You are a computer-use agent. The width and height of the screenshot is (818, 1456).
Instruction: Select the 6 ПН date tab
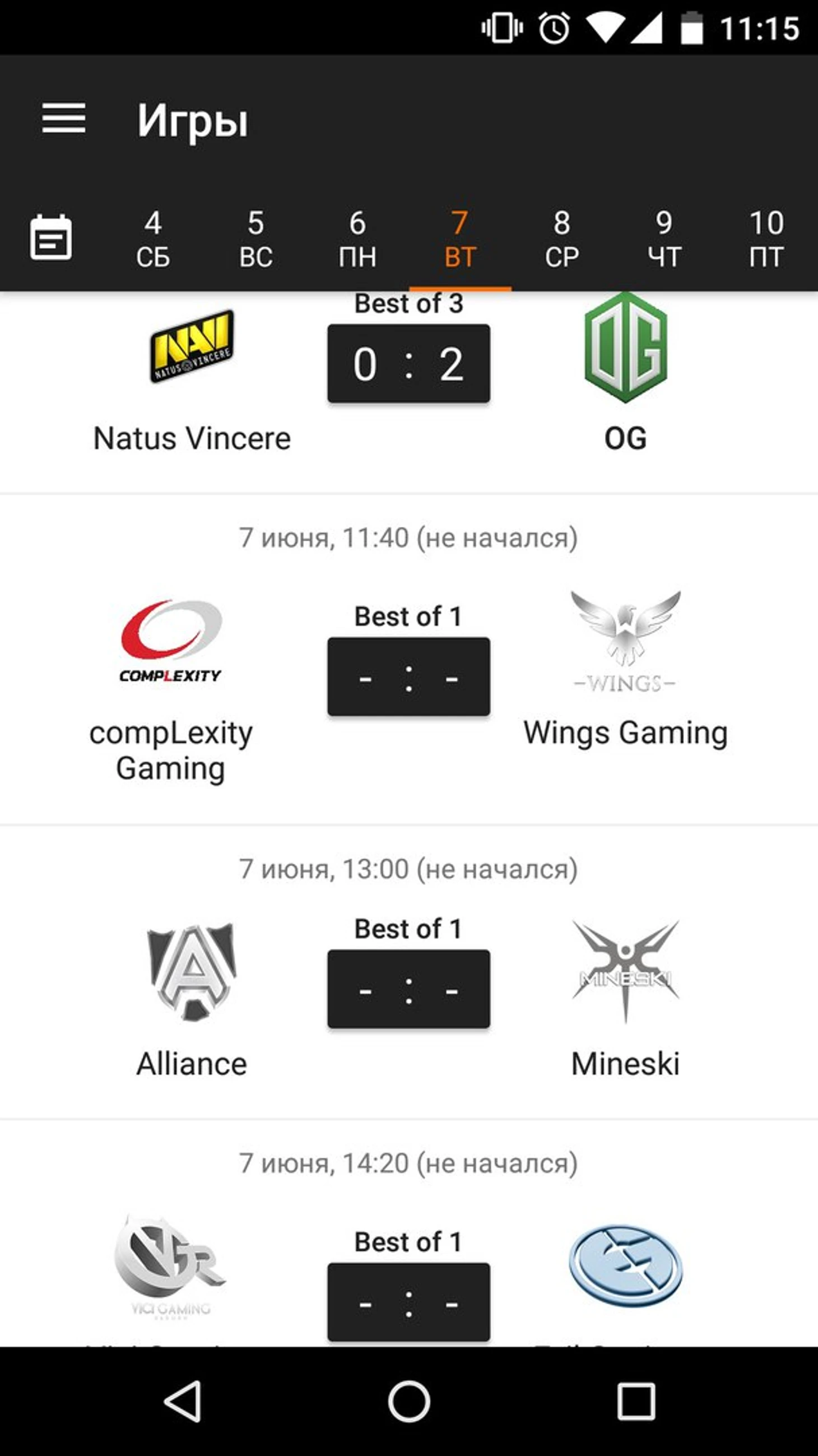click(357, 239)
